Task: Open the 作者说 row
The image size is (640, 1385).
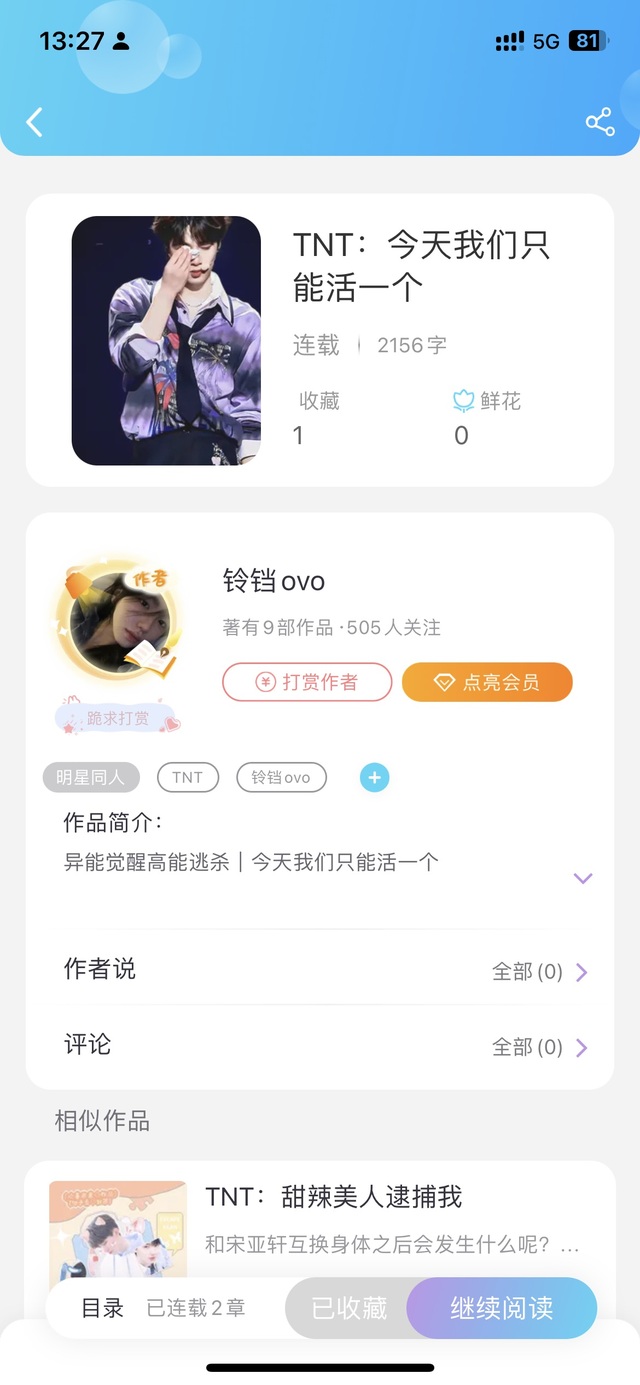Action: coord(320,970)
